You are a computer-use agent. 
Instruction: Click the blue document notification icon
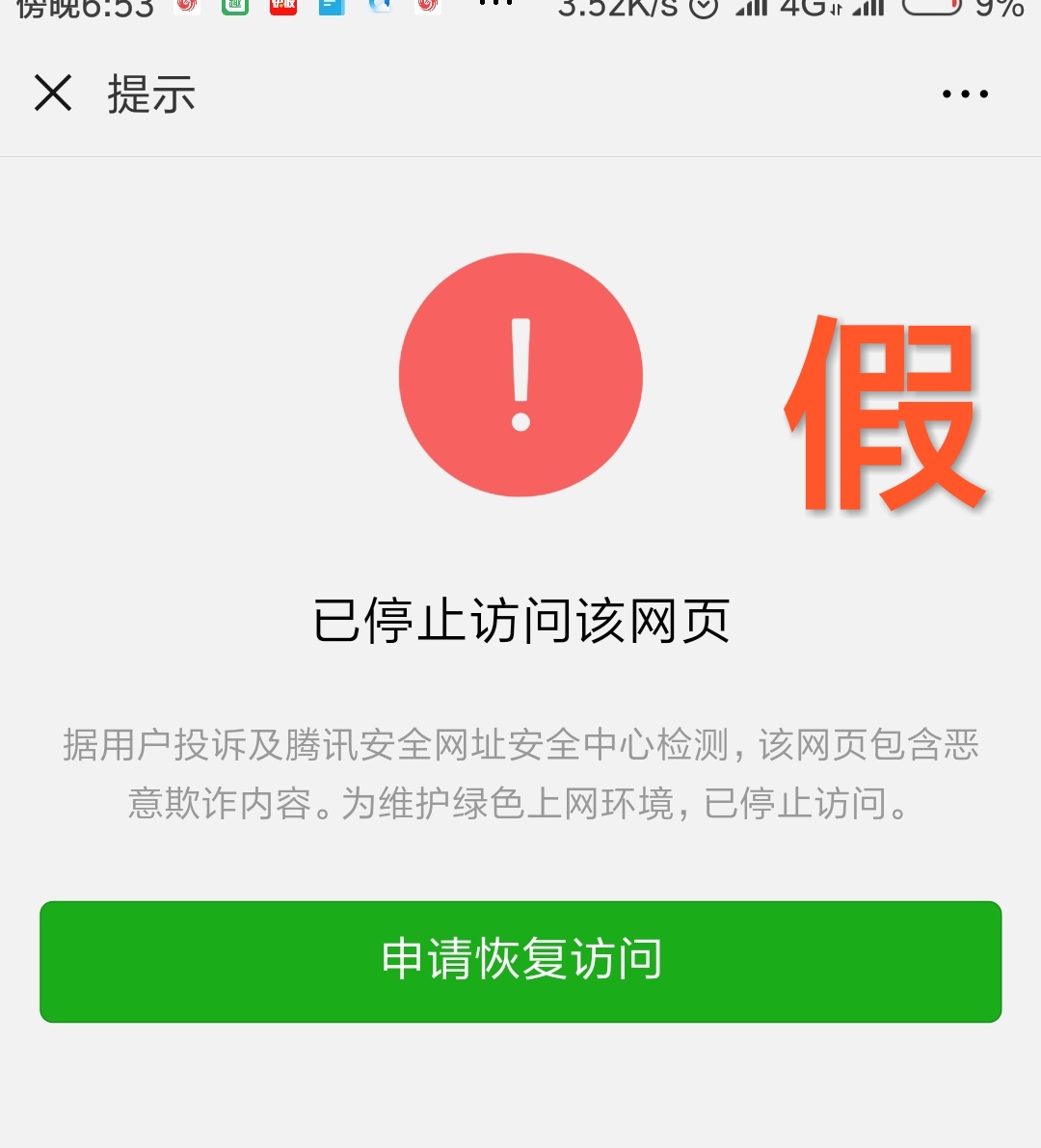tap(330, 8)
